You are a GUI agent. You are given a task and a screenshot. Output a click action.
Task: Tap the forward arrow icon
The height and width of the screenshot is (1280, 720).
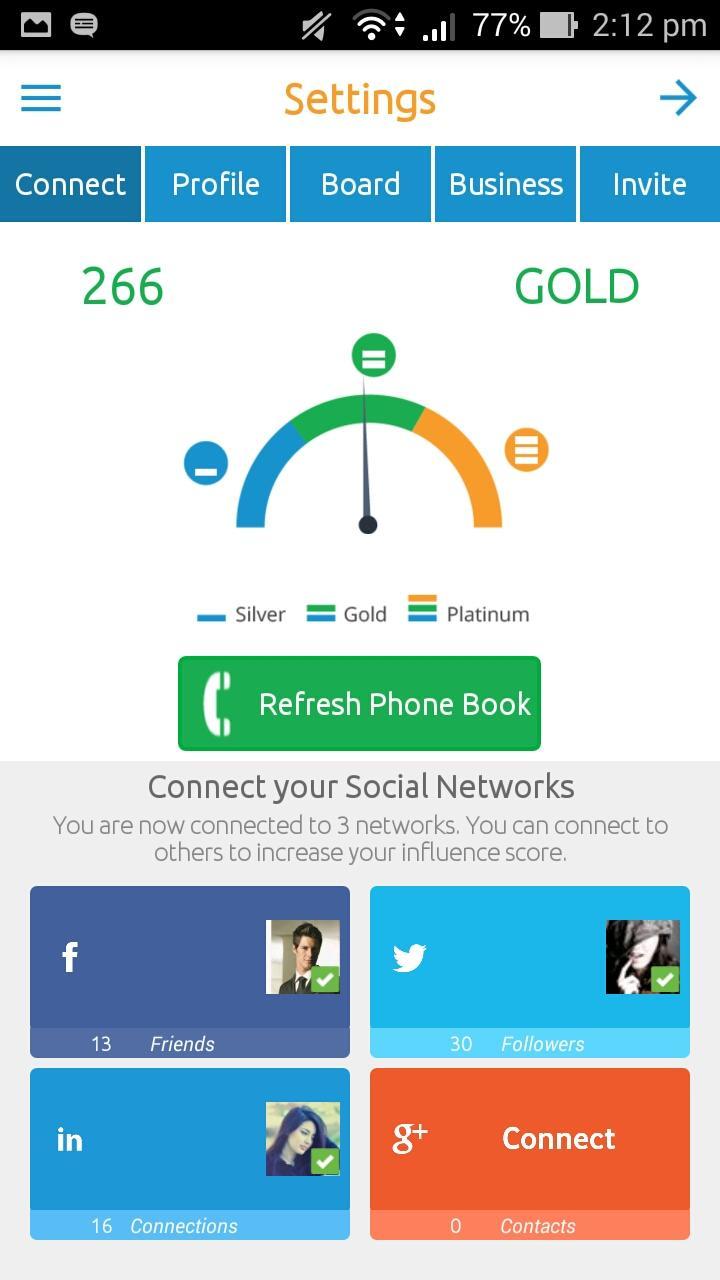click(x=677, y=98)
